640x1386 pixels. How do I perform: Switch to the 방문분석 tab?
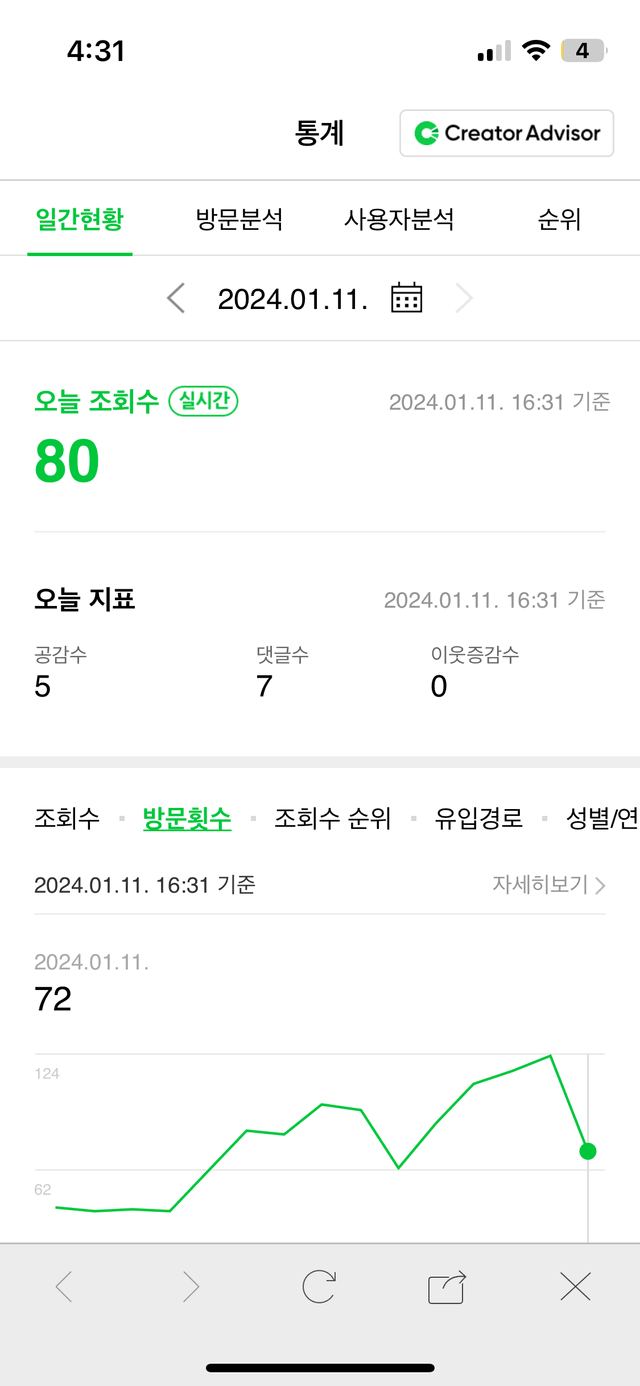click(x=240, y=219)
